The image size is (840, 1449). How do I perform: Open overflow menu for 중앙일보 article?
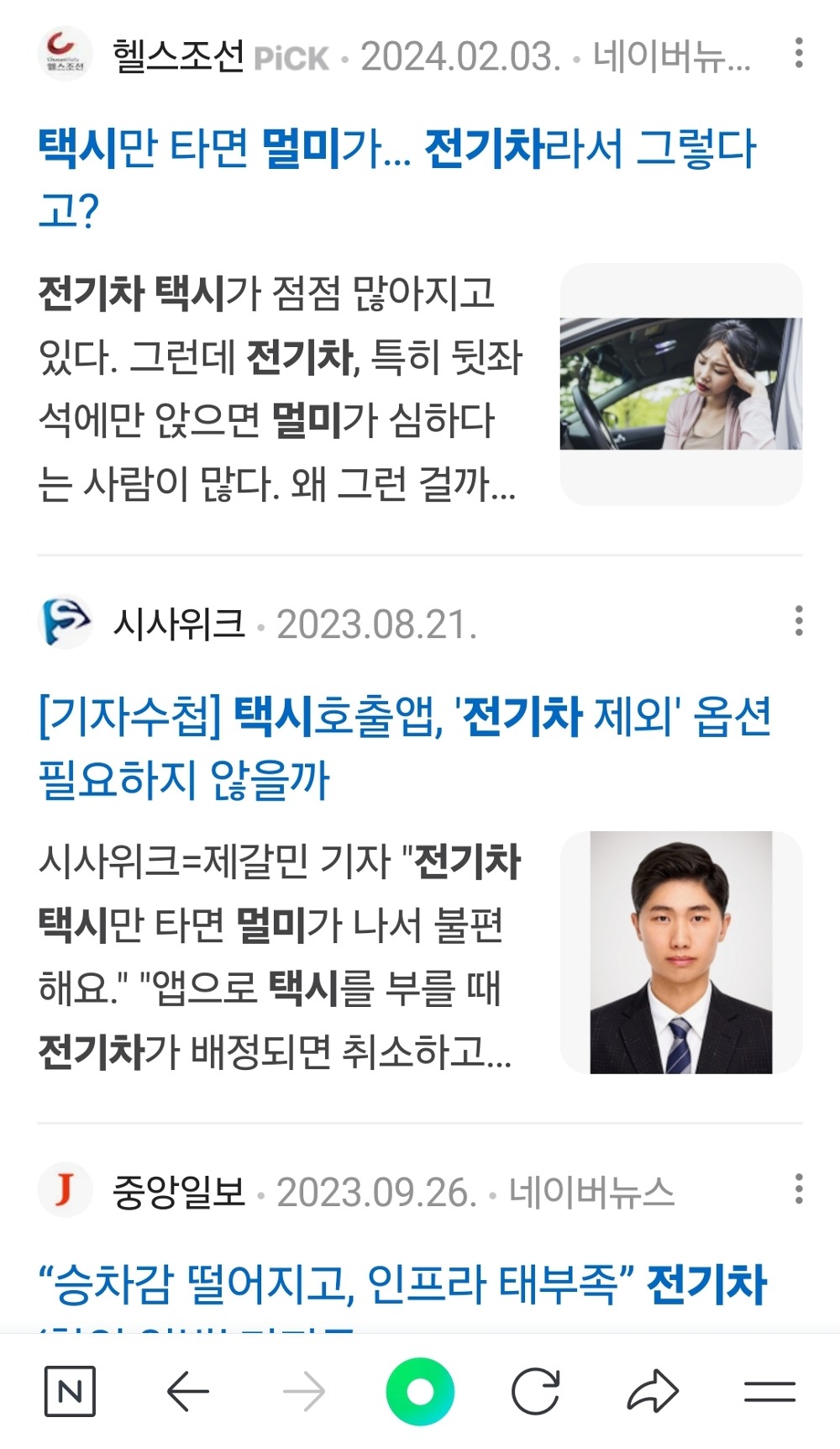point(798,1189)
